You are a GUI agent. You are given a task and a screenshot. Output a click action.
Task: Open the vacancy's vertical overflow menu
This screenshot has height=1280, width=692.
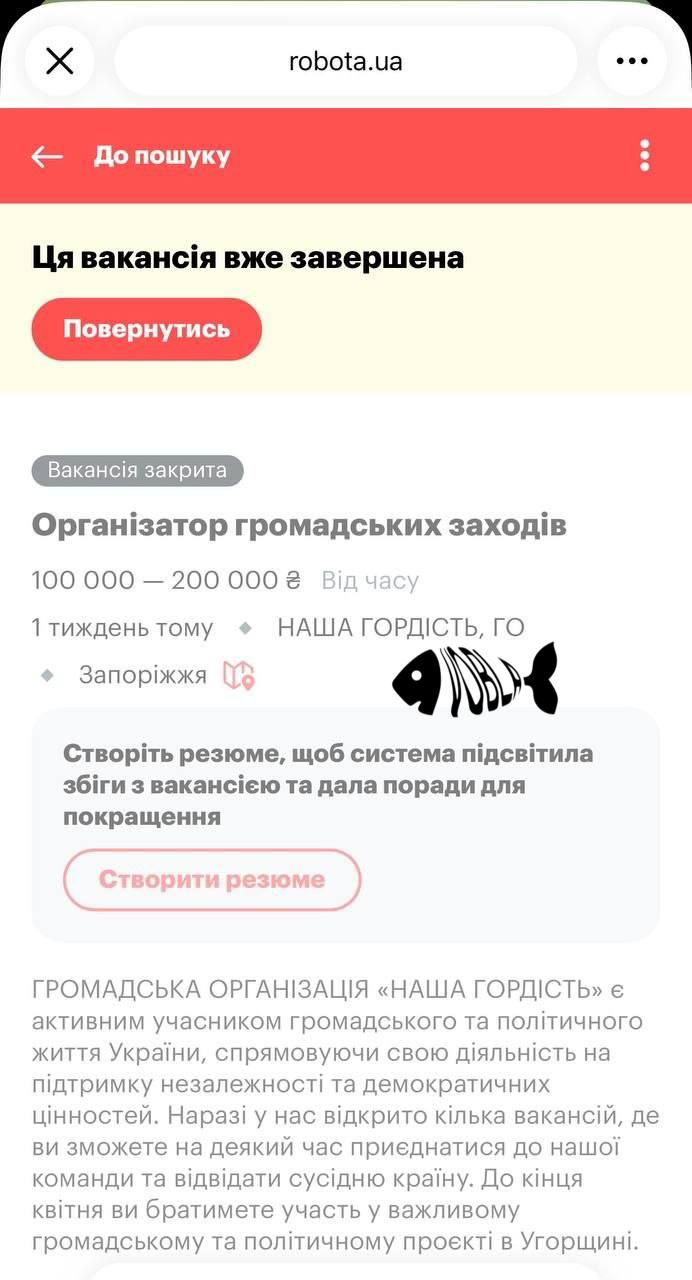coord(645,156)
